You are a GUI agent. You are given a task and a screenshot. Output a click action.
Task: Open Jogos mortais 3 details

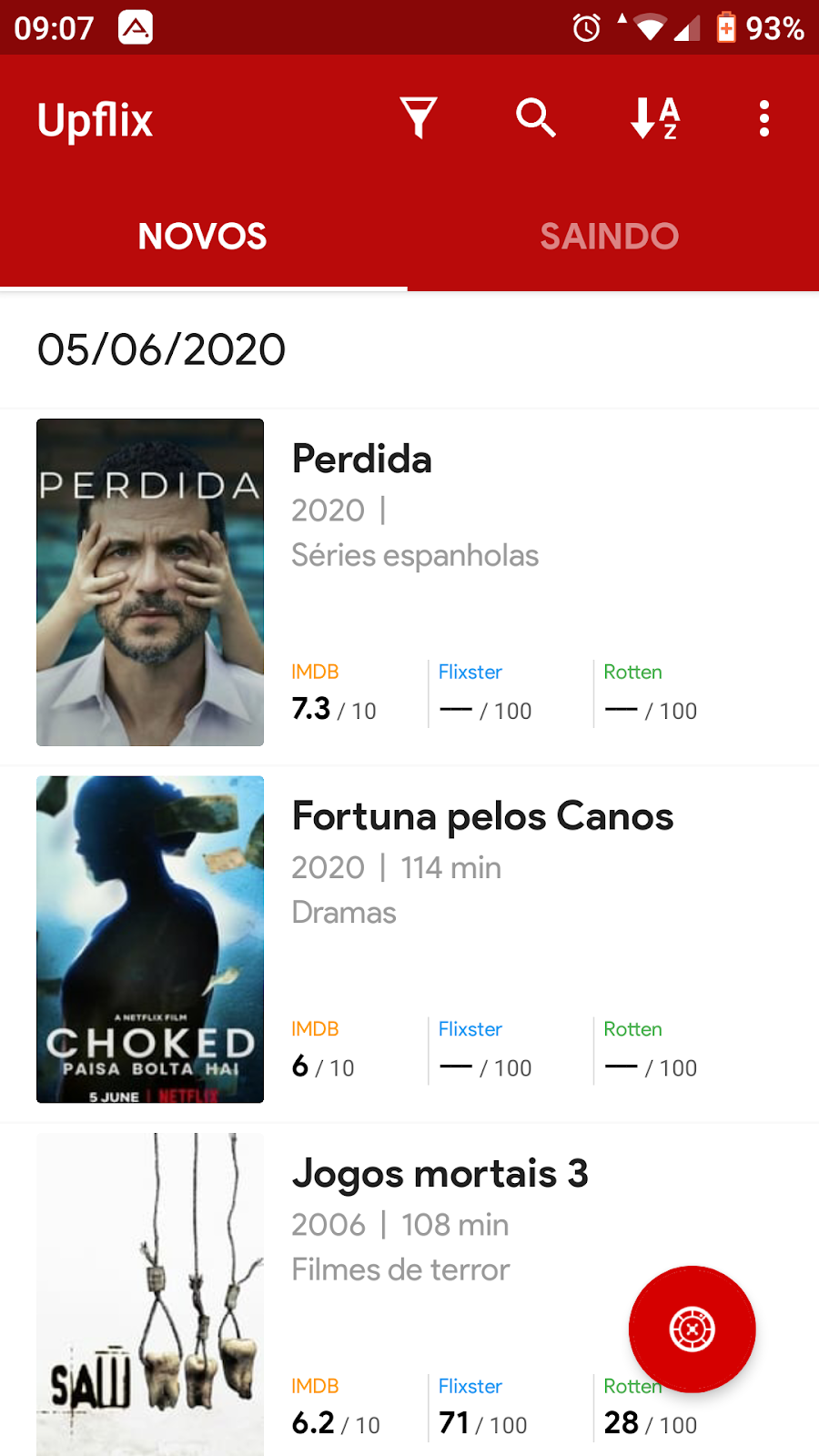point(440,1173)
